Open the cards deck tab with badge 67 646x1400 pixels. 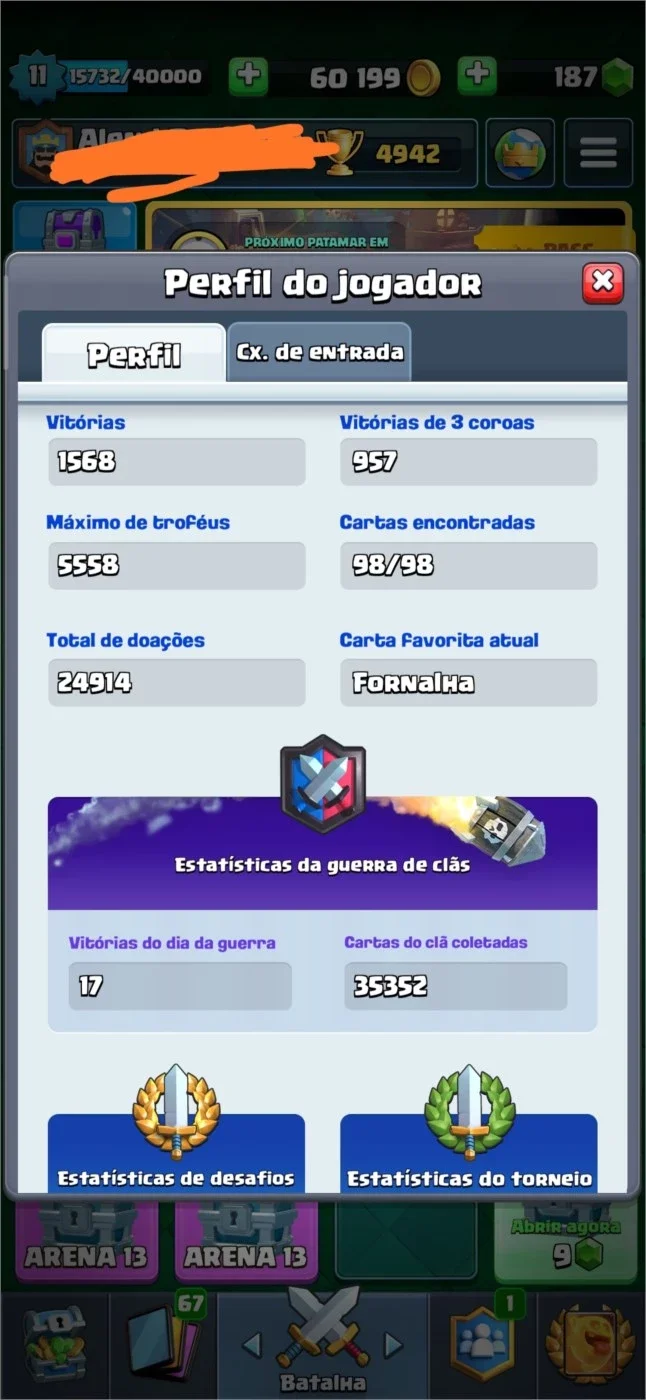click(x=162, y=1344)
